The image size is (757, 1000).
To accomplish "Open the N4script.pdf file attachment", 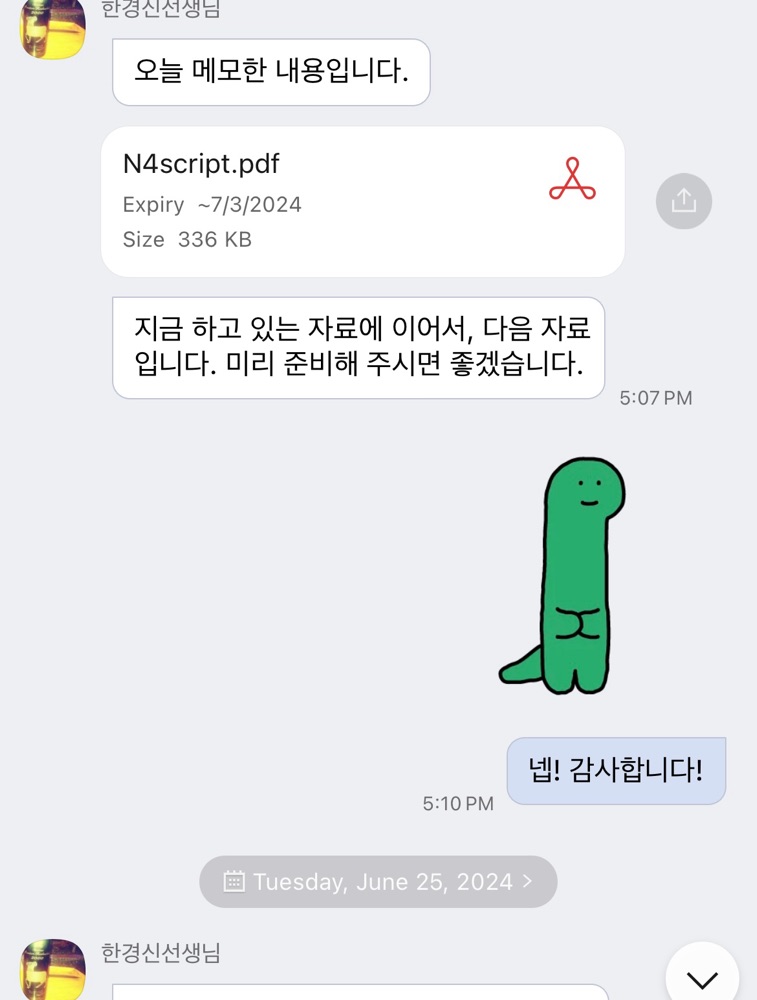I will click(362, 202).
